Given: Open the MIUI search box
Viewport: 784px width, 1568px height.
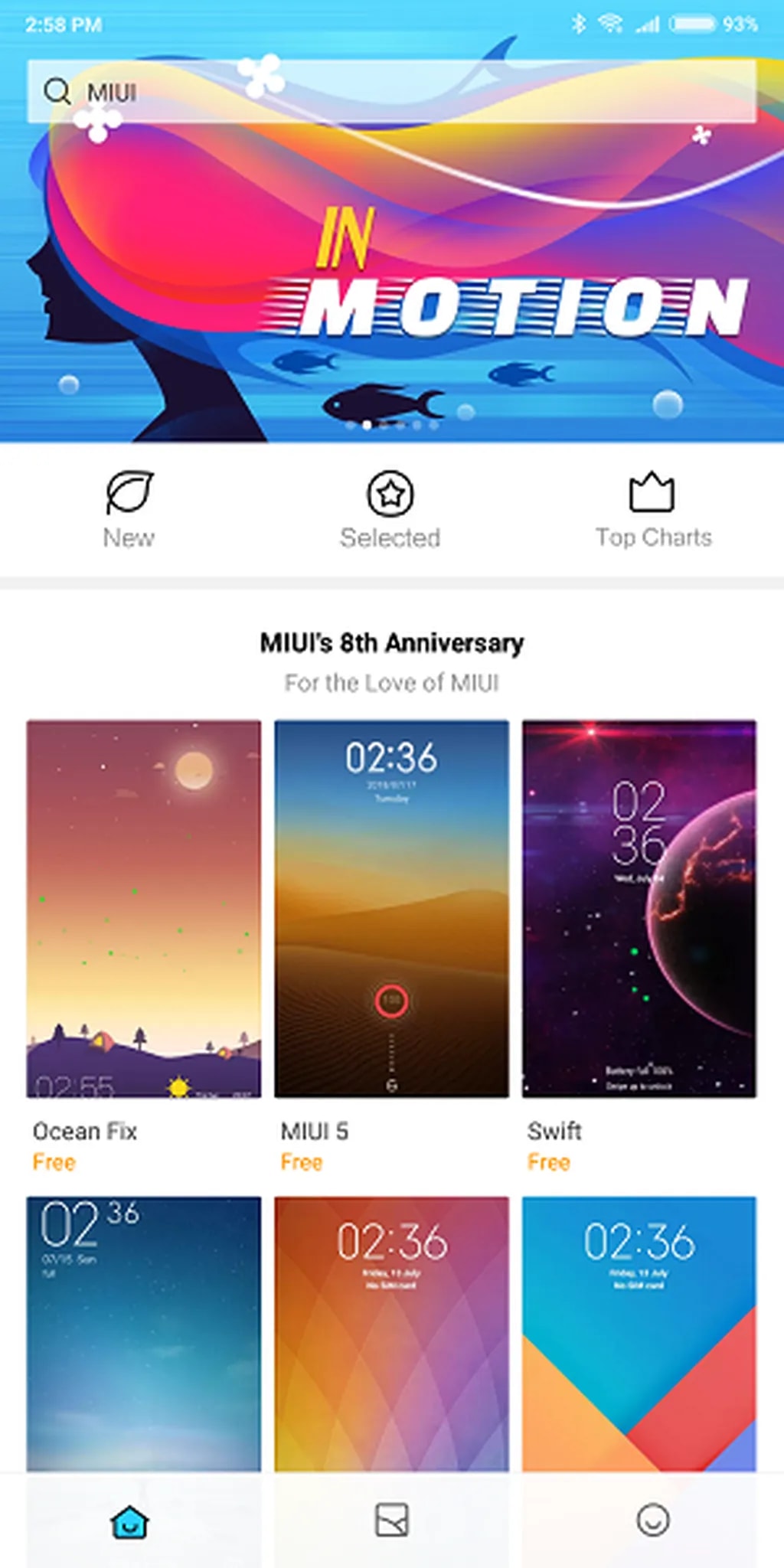Looking at the screenshot, I should (x=390, y=92).
